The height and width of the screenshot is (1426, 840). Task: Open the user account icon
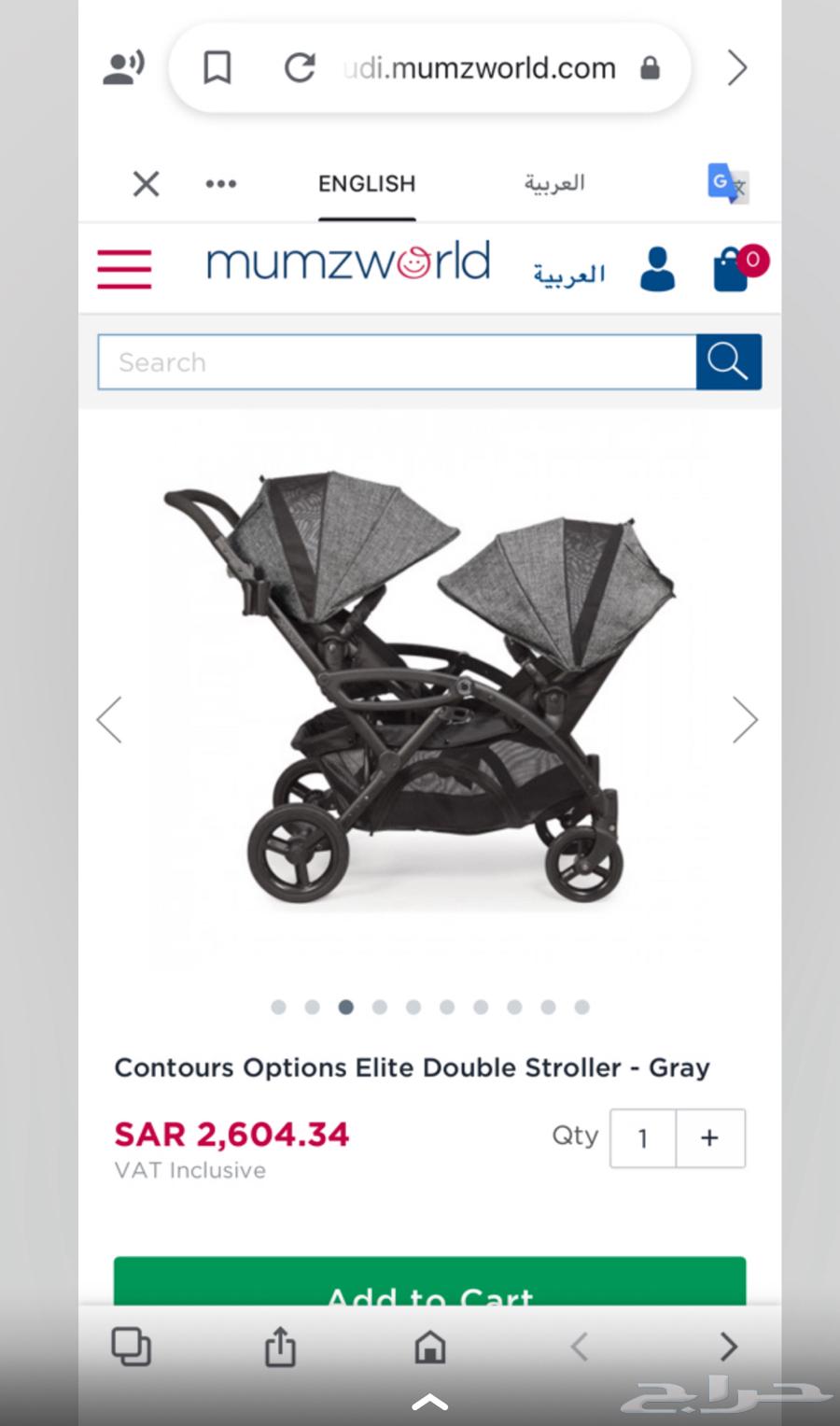tap(657, 269)
